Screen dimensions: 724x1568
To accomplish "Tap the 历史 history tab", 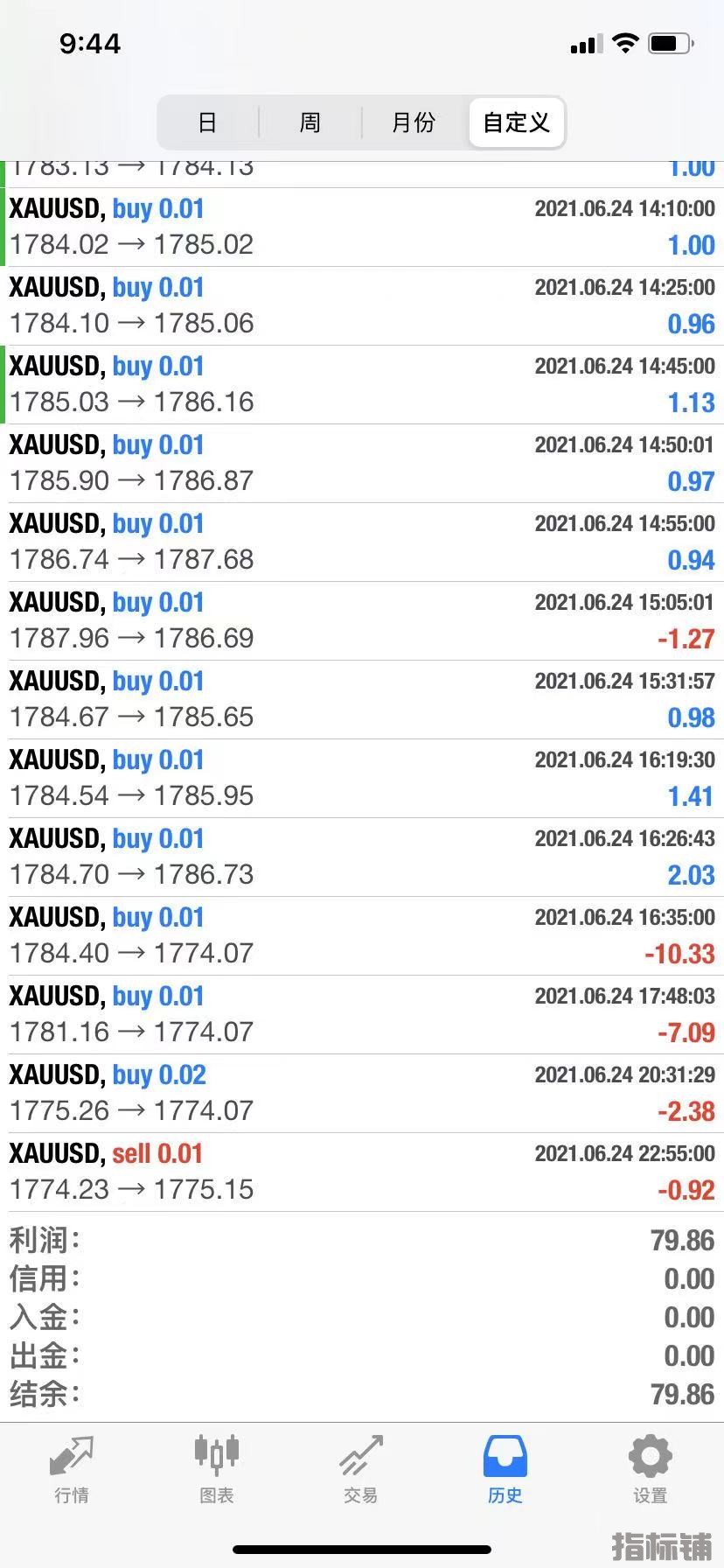I will point(505,1470).
